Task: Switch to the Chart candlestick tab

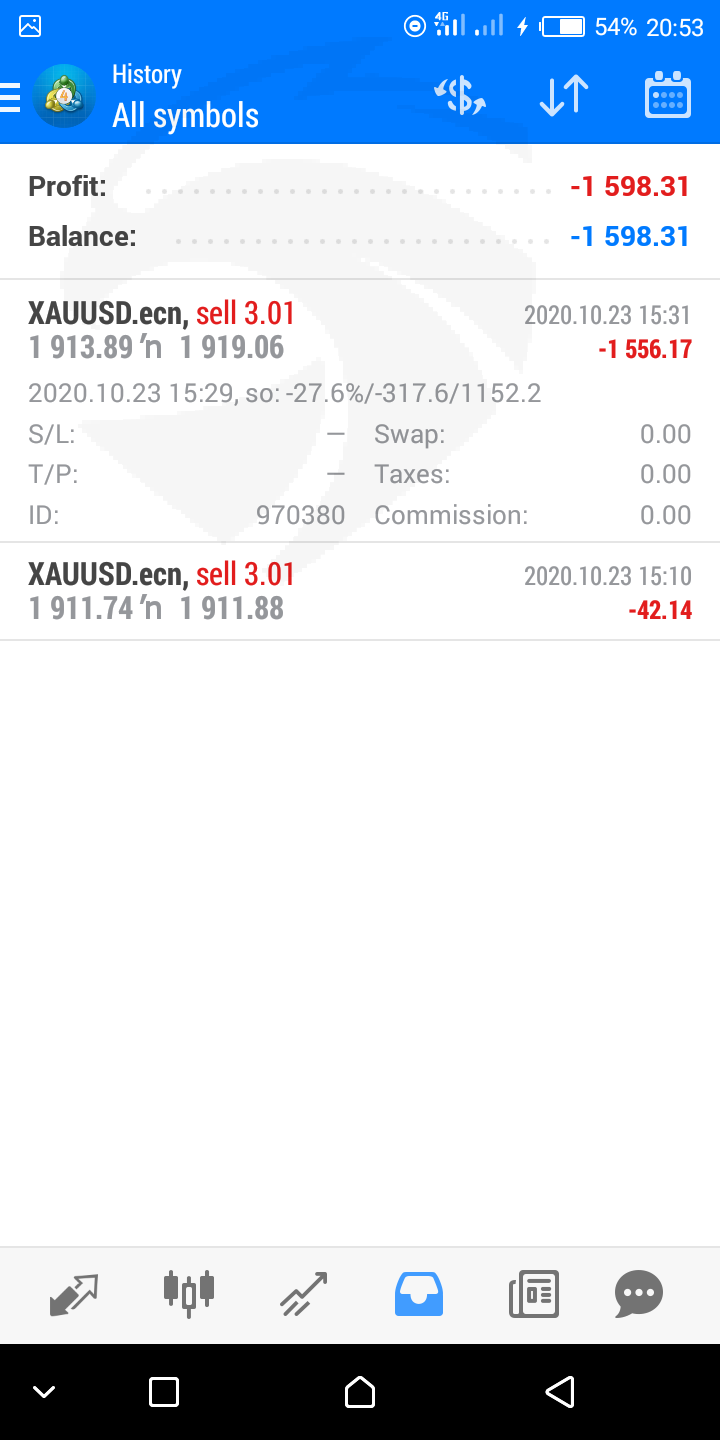Action: 189,1293
